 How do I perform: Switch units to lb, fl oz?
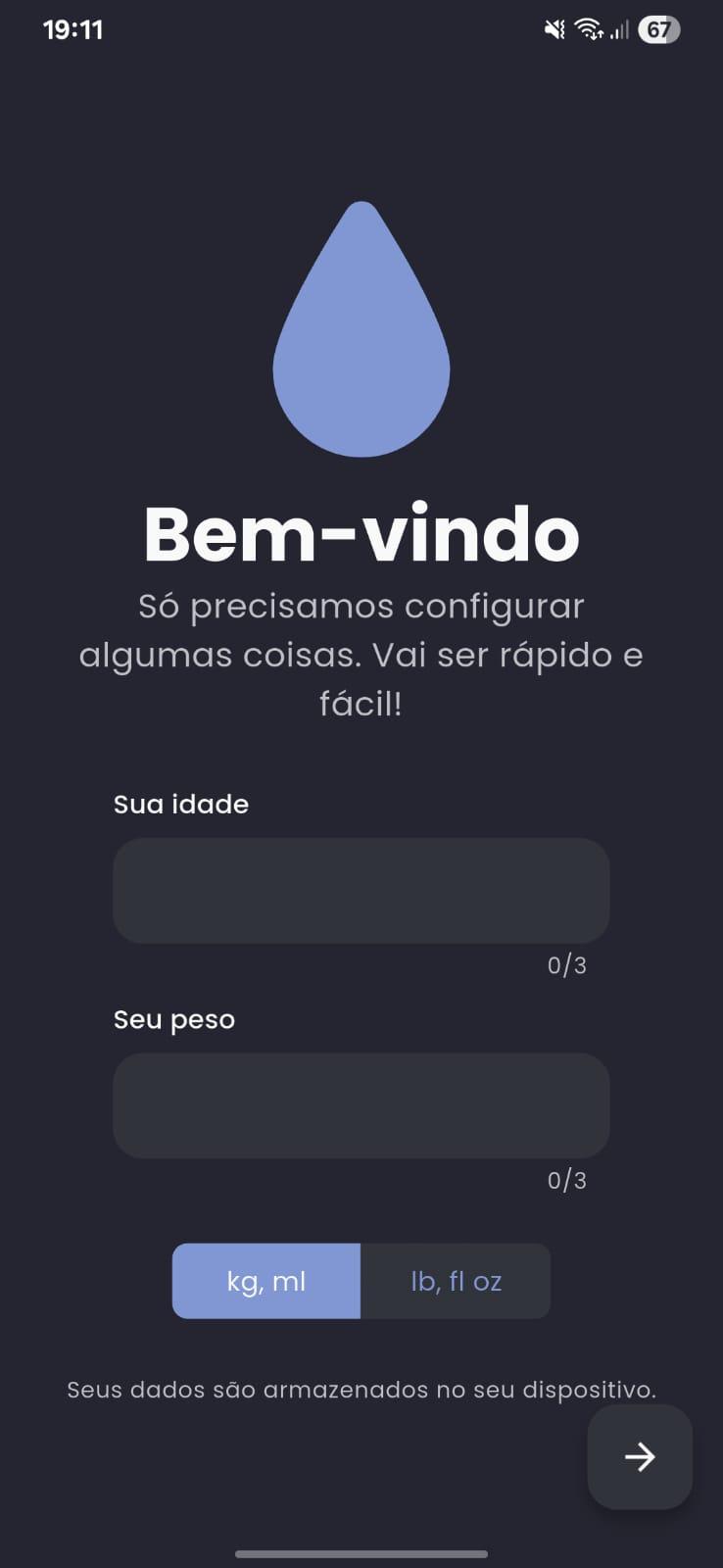456,1281
